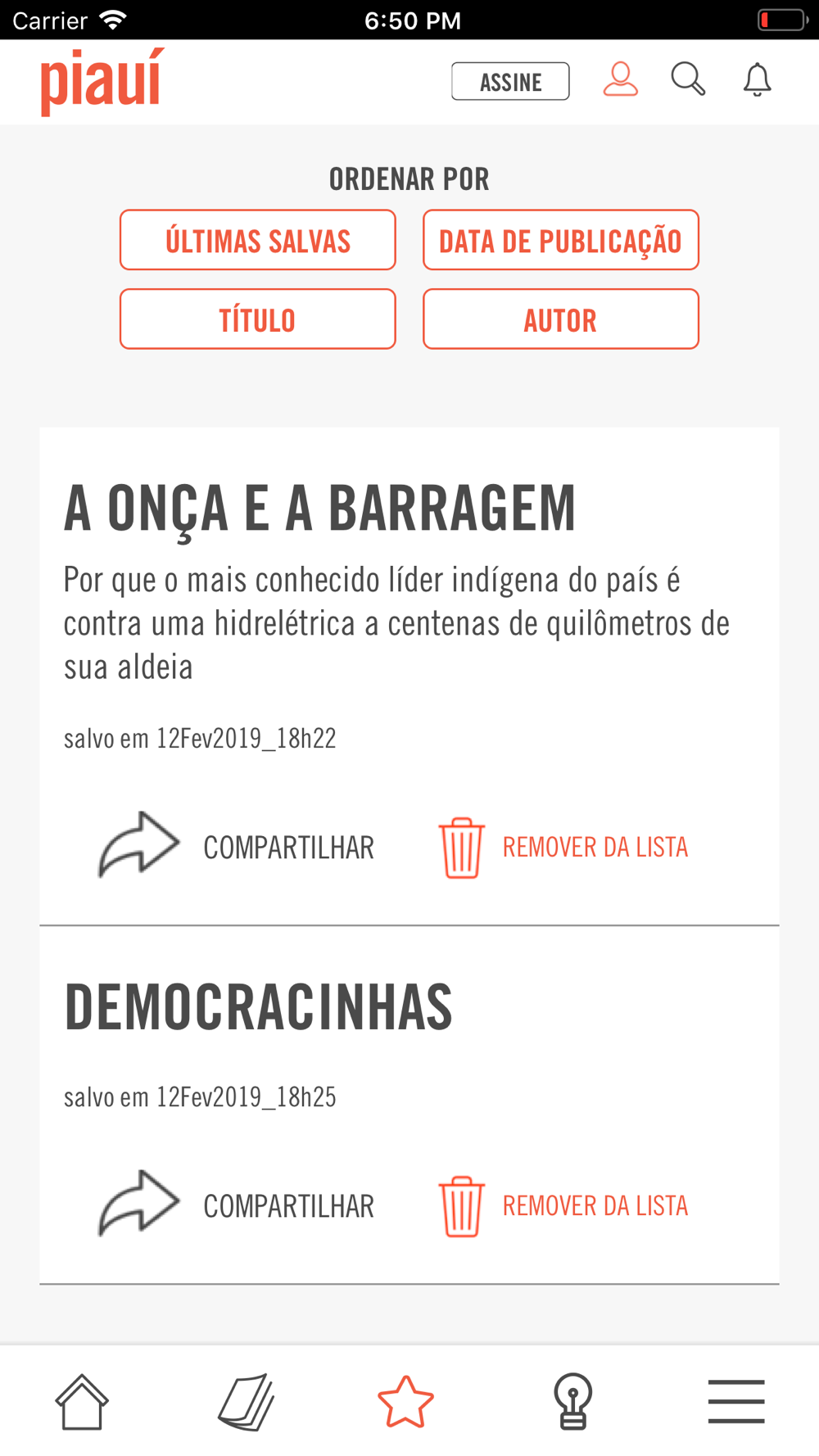Sort saved articles by Título
The image size is (819, 1456).
[x=258, y=319]
